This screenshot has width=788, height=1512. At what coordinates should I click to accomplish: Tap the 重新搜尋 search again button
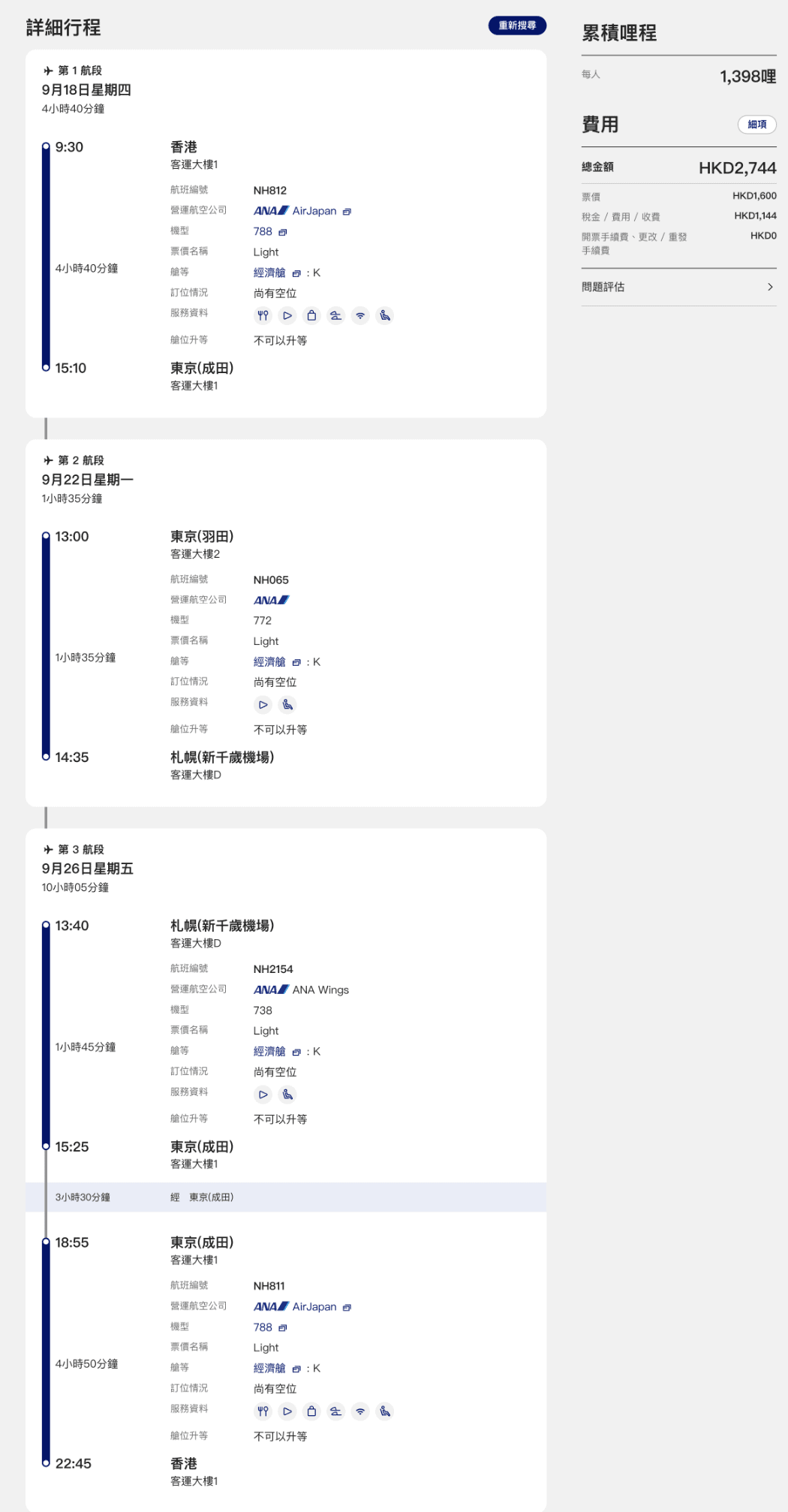coord(517,26)
